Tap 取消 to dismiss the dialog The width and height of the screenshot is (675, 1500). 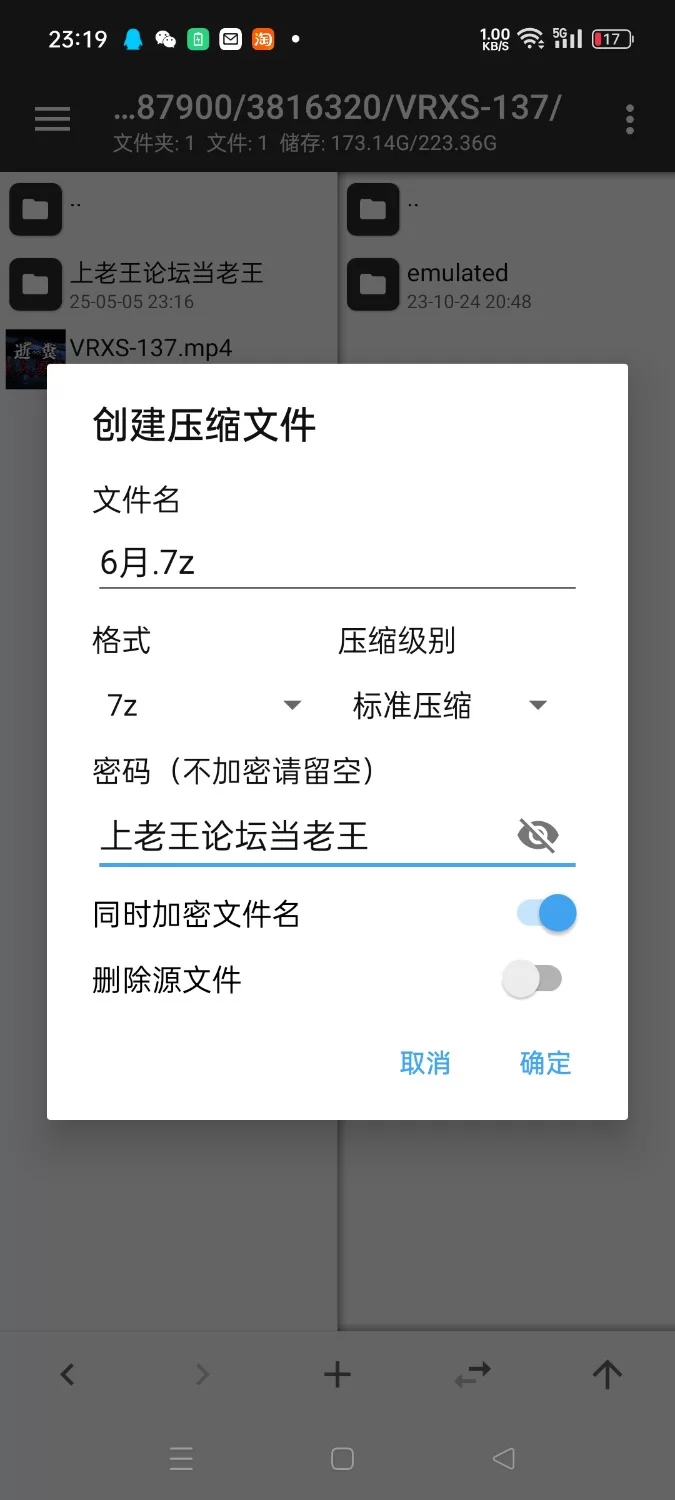[425, 1063]
